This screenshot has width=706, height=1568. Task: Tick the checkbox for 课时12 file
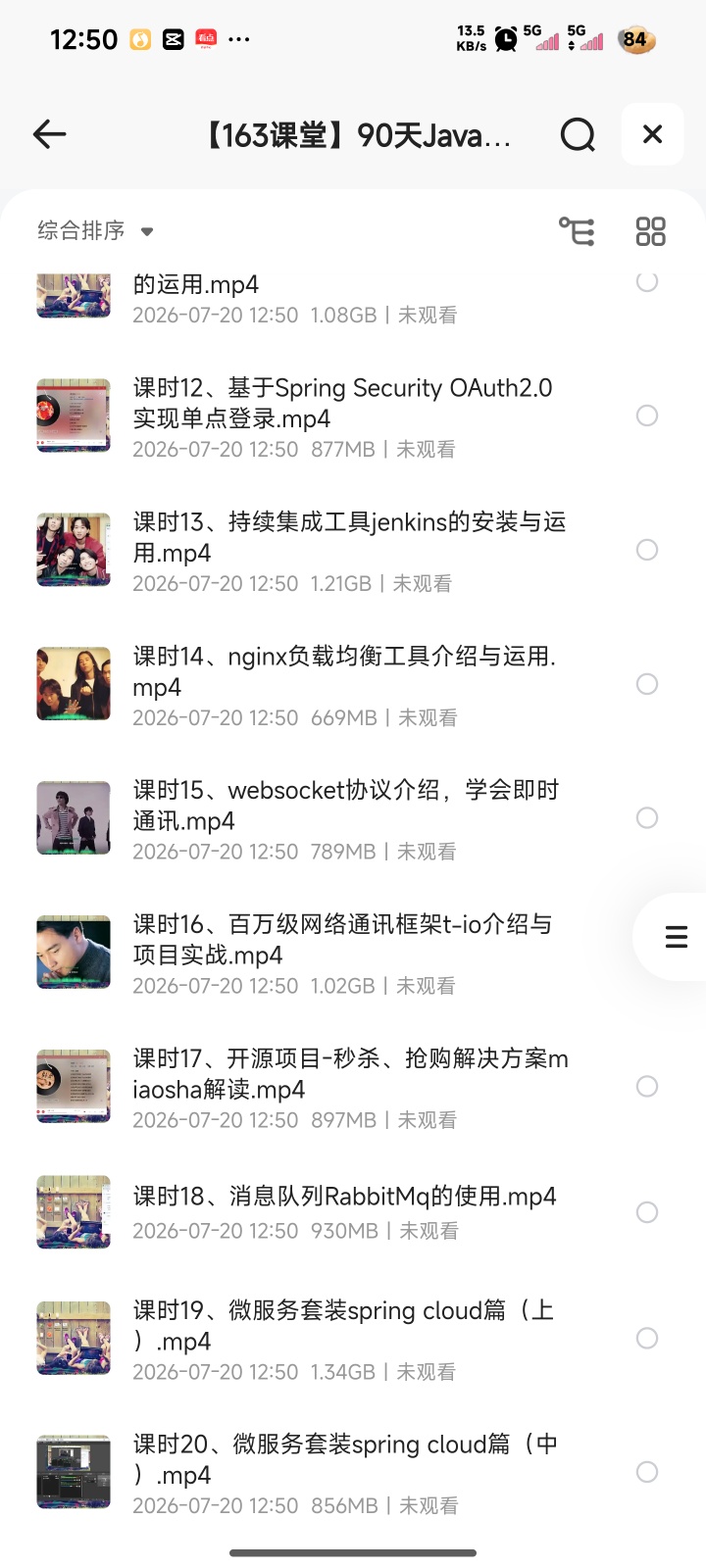point(647,416)
